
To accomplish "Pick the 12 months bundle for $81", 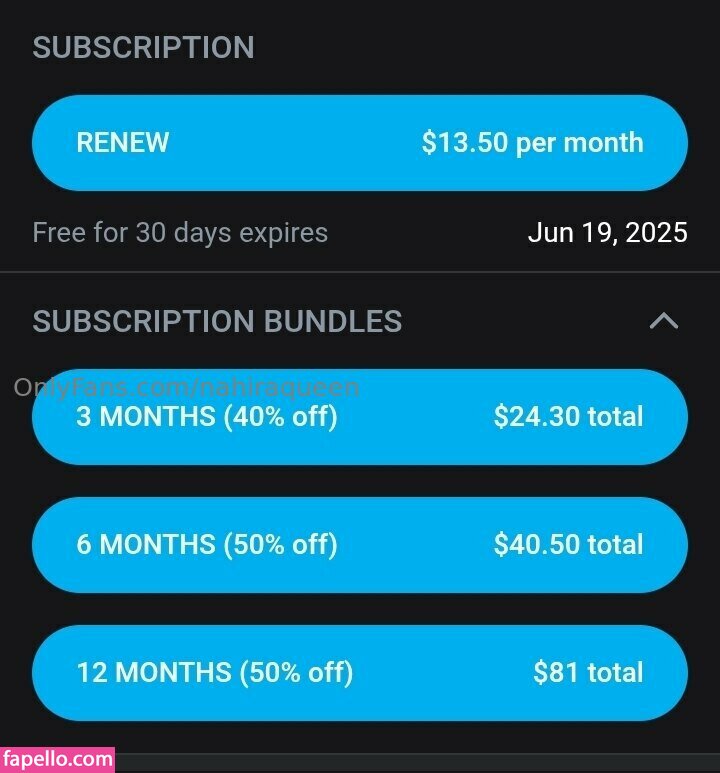I will pyautogui.click(x=360, y=673).
